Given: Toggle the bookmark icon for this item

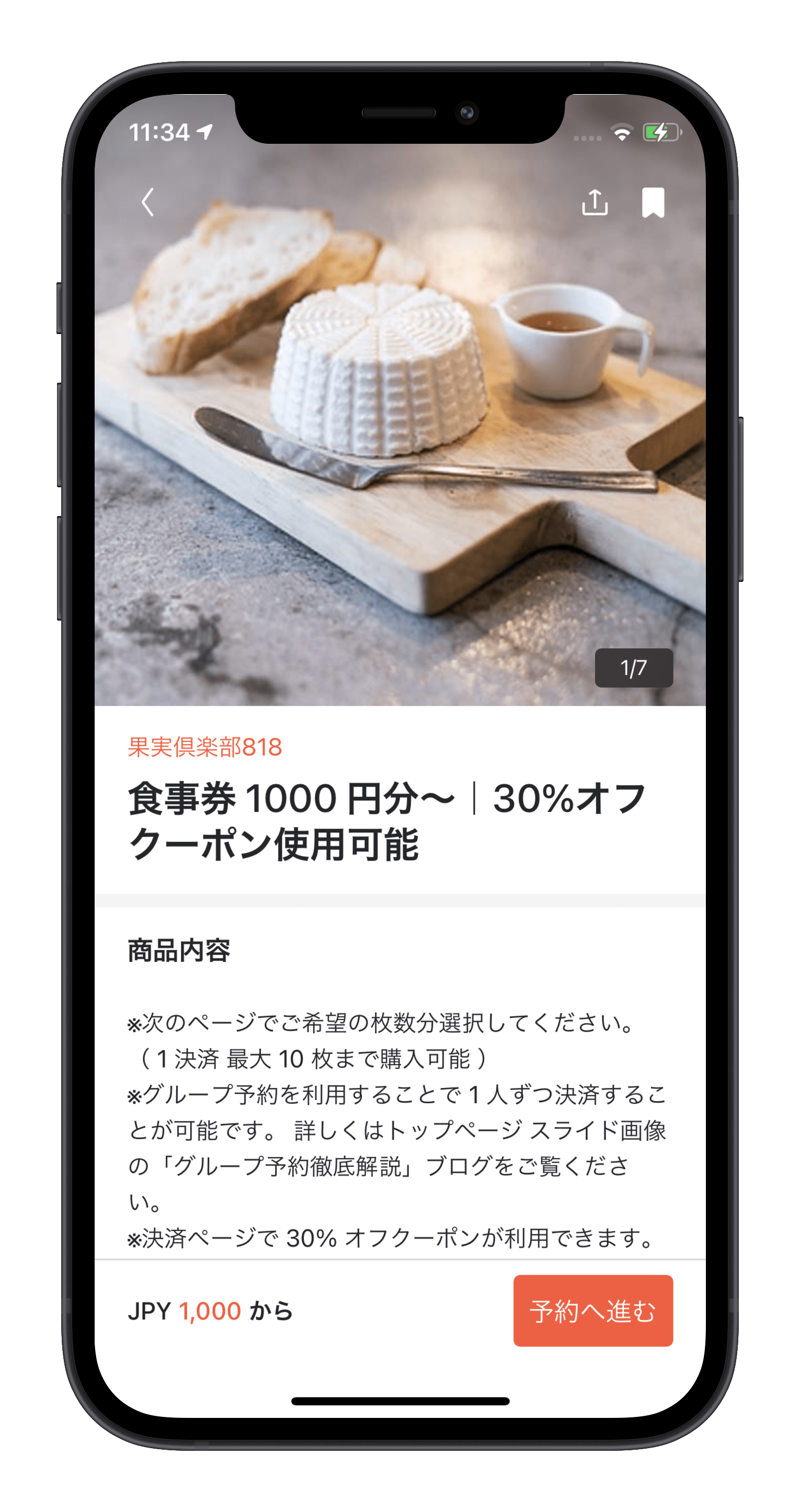Looking at the screenshot, I should (x=653, y=202).
